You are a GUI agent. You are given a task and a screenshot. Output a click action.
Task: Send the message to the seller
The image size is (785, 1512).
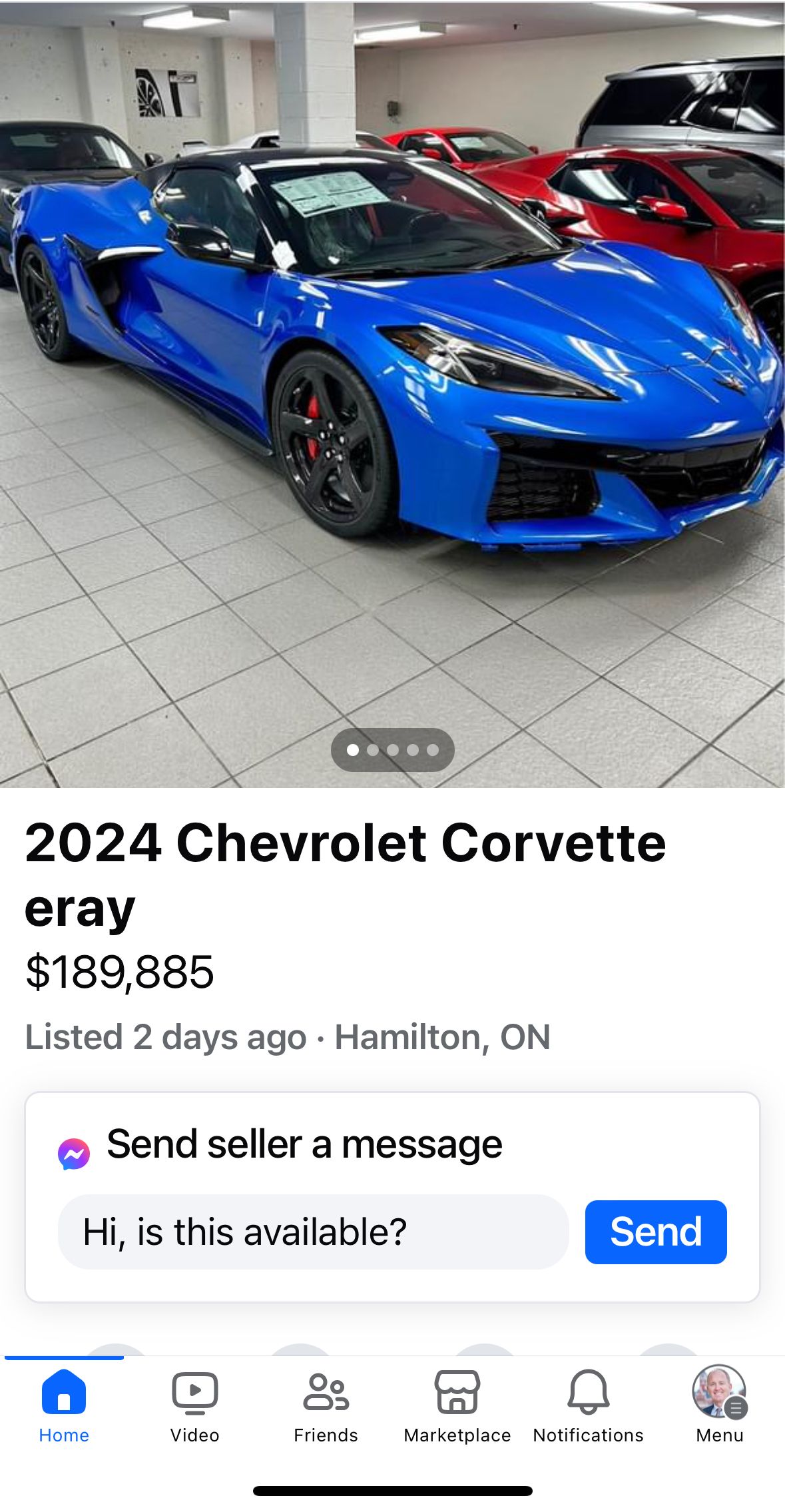coord(655,1232)
